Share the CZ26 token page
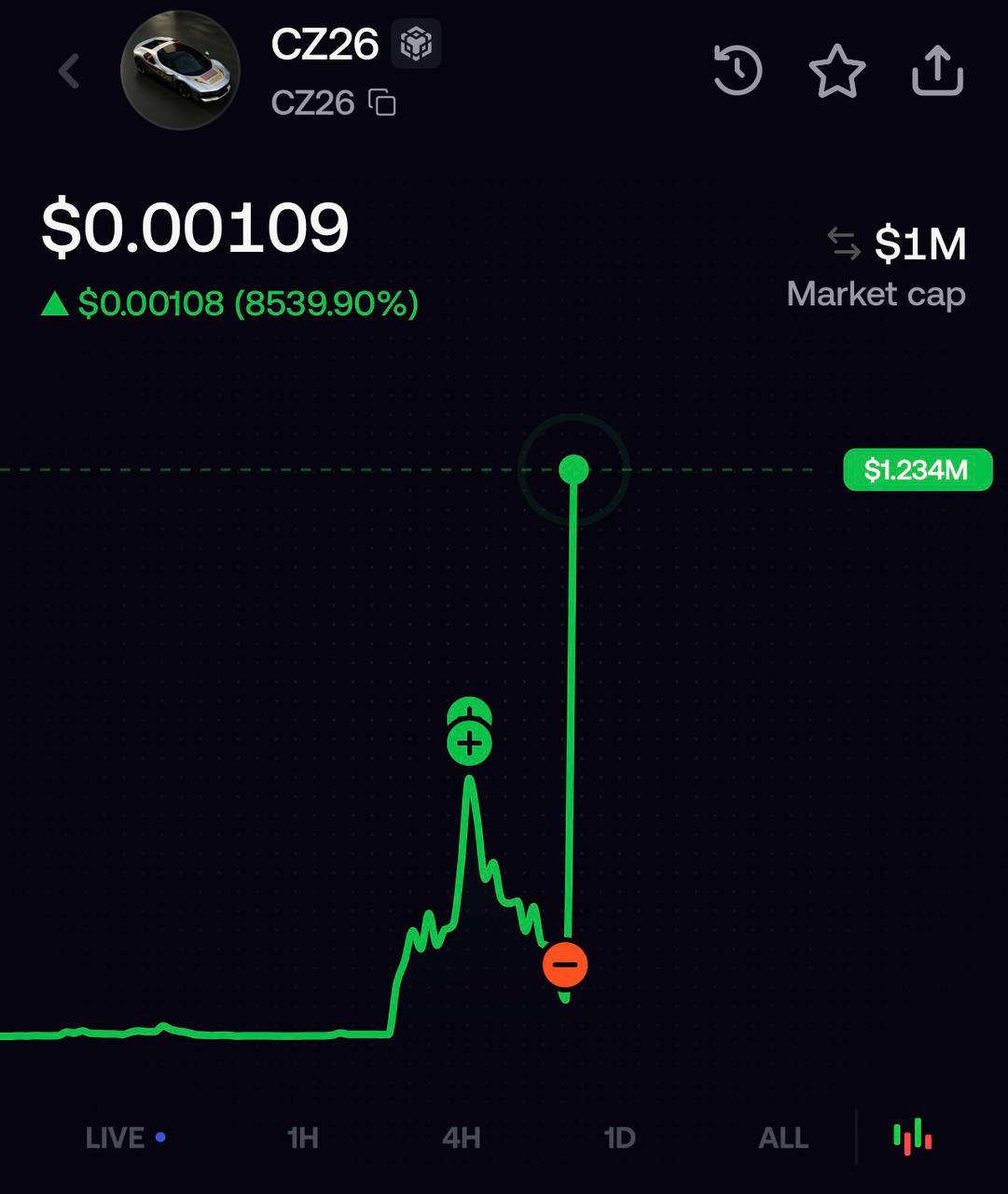The width and height of the screenshot is (1008, 1194). pyautogui.click(x=937, y=70)
